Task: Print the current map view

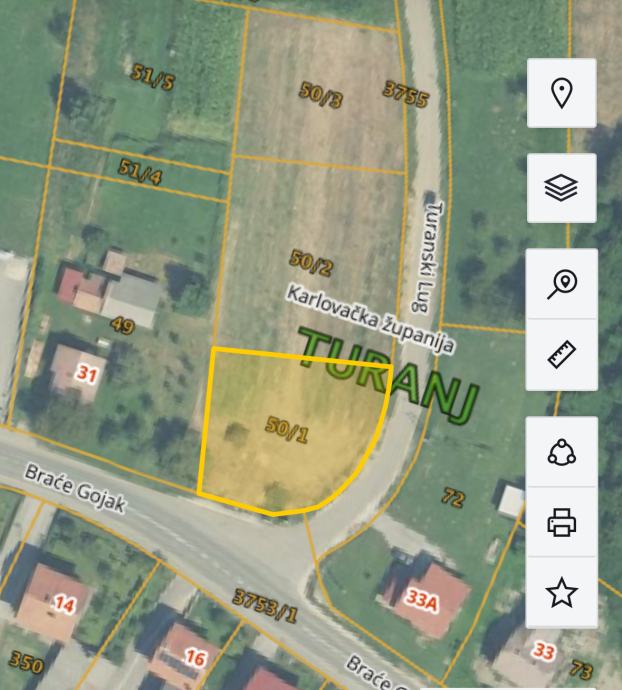Action: 562,522
